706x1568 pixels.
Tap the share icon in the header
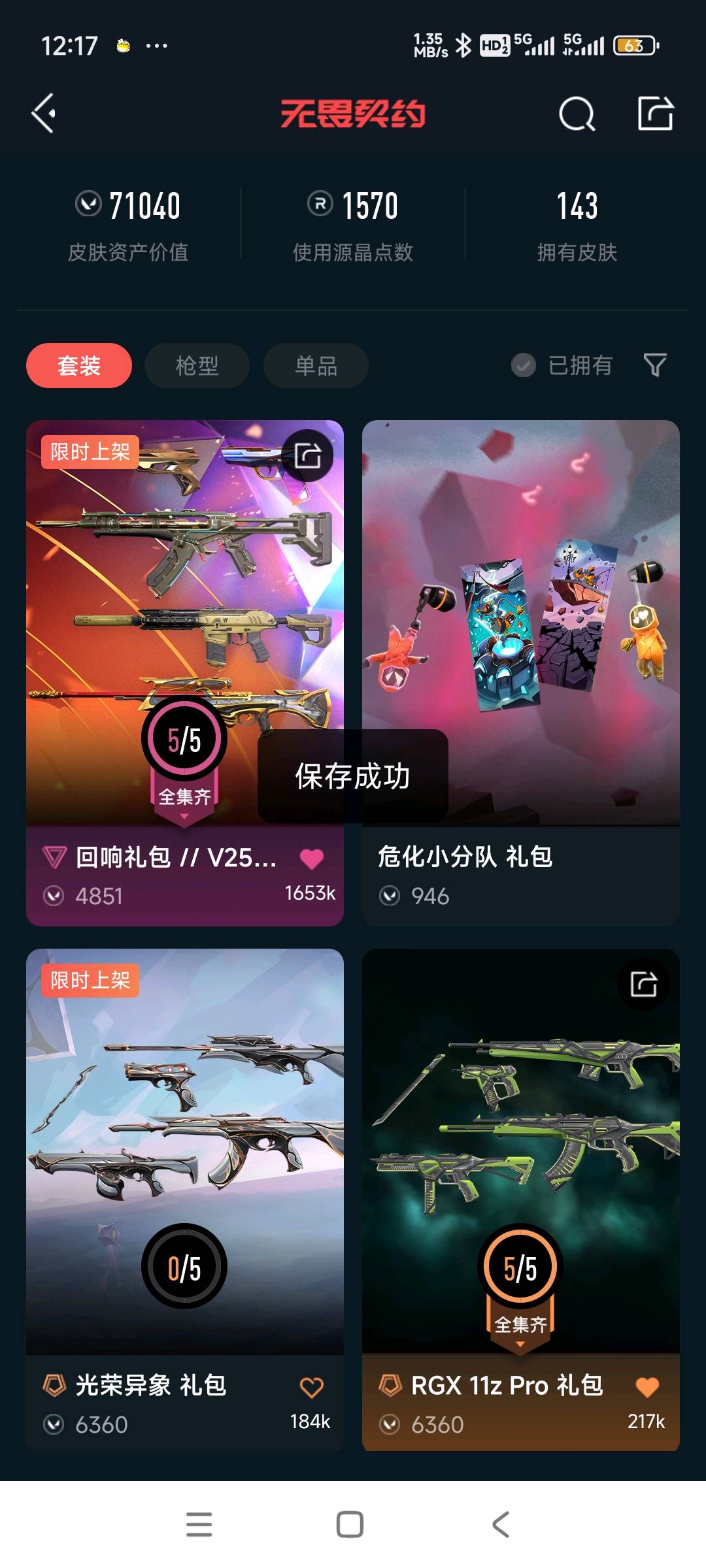point(656,114)
